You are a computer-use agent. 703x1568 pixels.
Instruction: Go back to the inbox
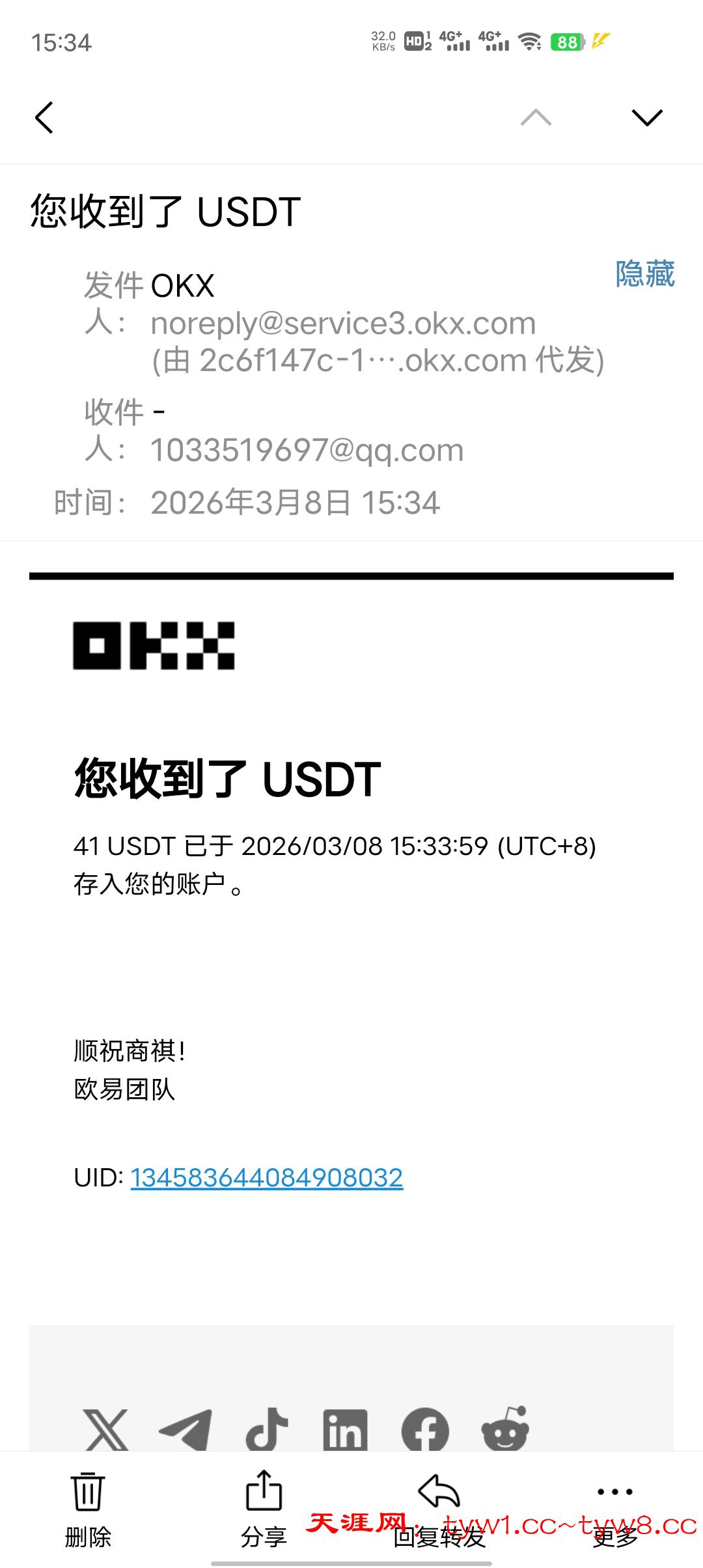point(44,118)
